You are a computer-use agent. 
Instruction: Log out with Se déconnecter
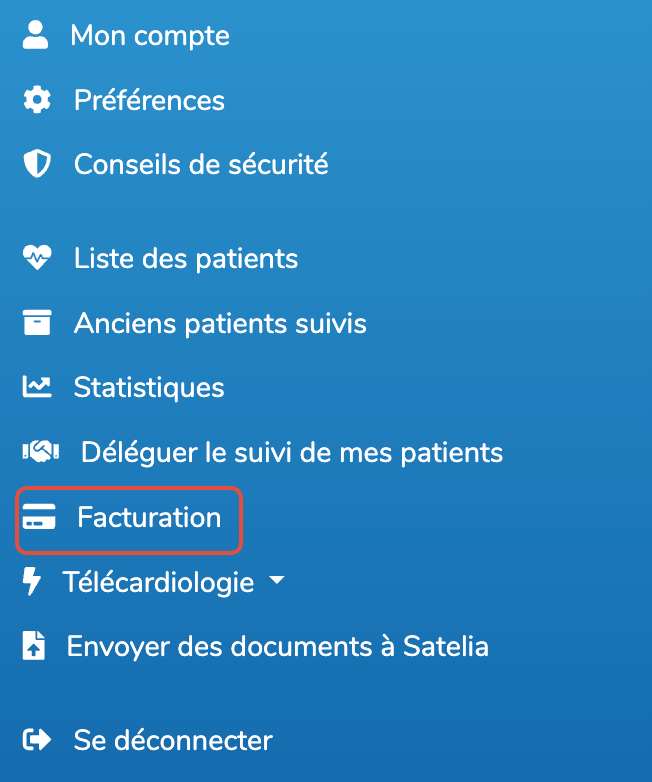click(x=172, y=741)
